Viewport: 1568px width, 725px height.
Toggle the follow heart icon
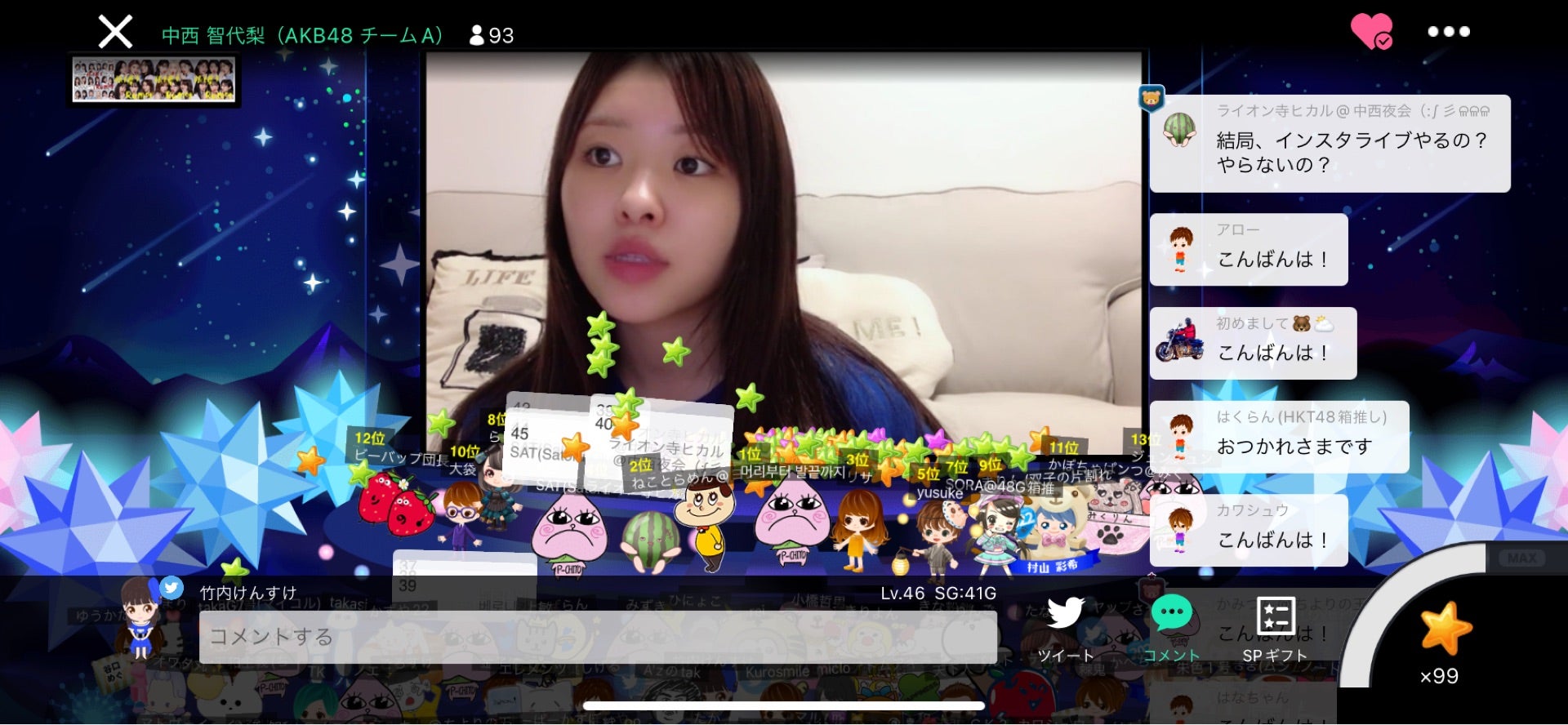coord(1371,32)
